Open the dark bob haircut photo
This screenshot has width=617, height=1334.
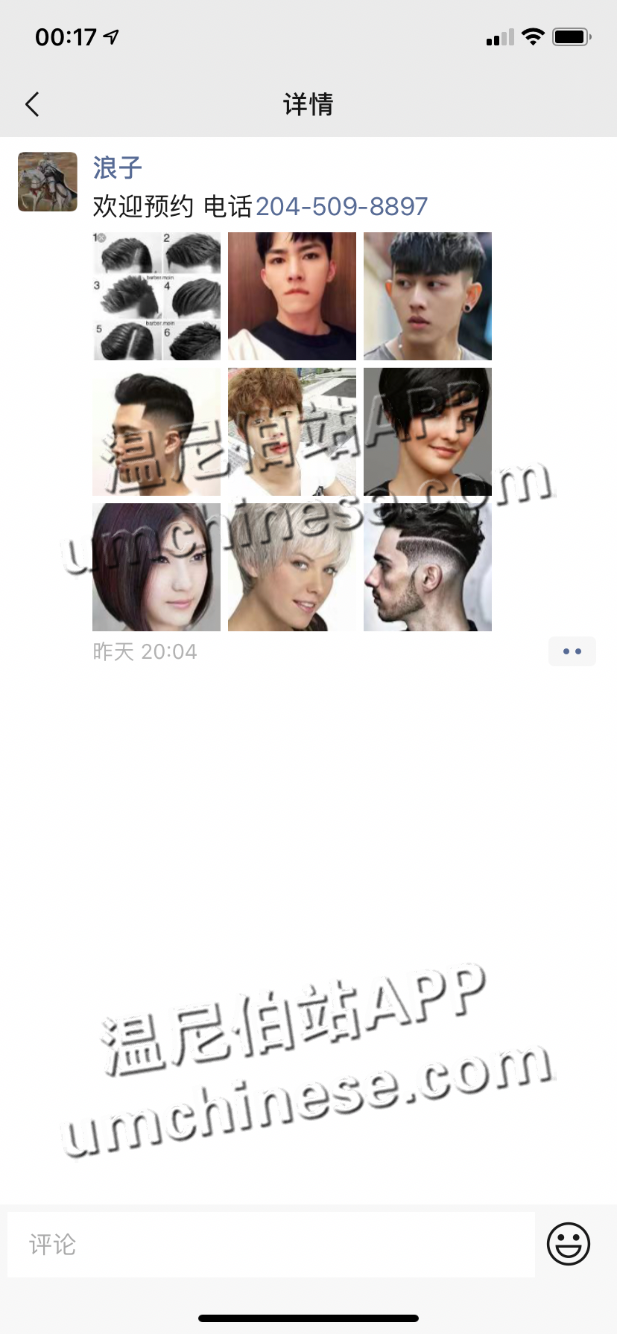[156, 567]
